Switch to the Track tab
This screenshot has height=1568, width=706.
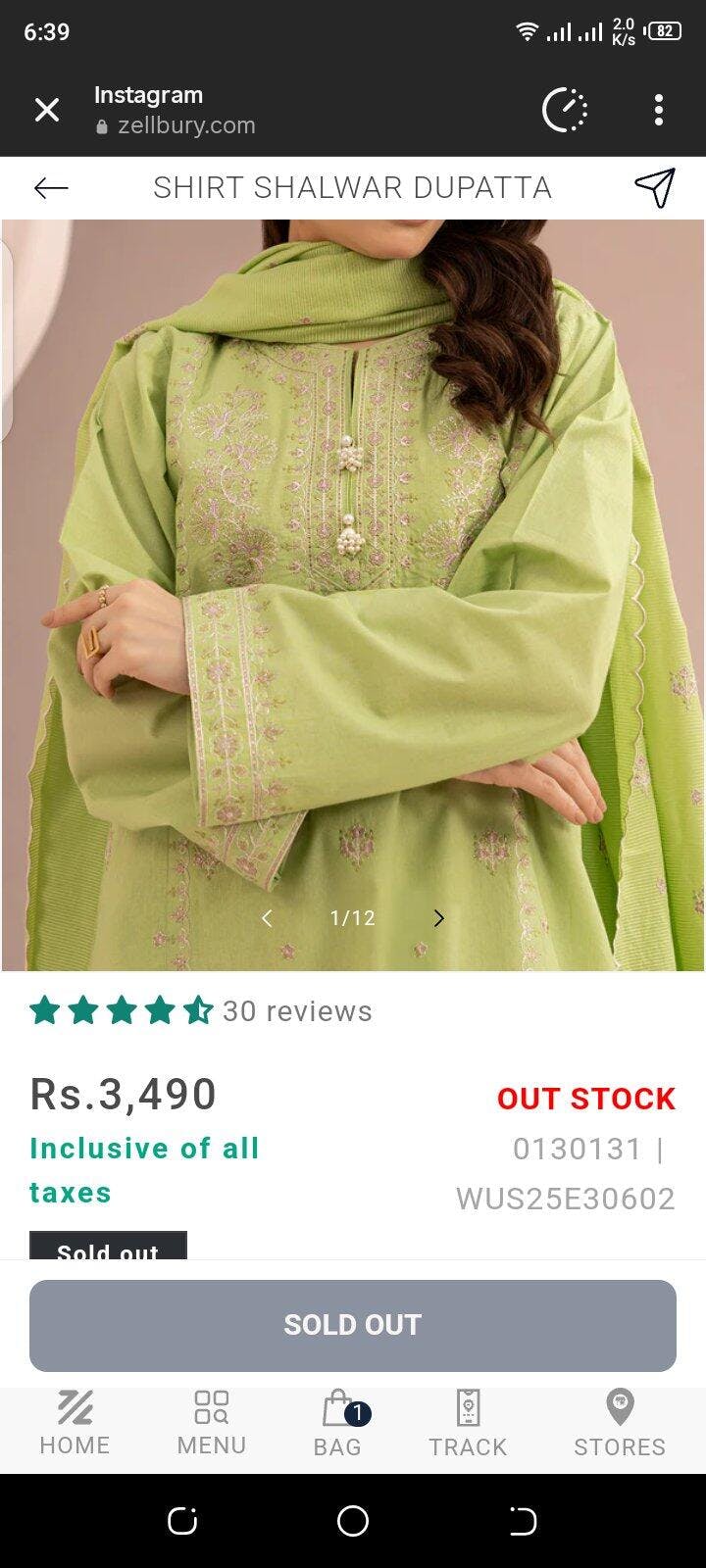(x=468, y=1424)
